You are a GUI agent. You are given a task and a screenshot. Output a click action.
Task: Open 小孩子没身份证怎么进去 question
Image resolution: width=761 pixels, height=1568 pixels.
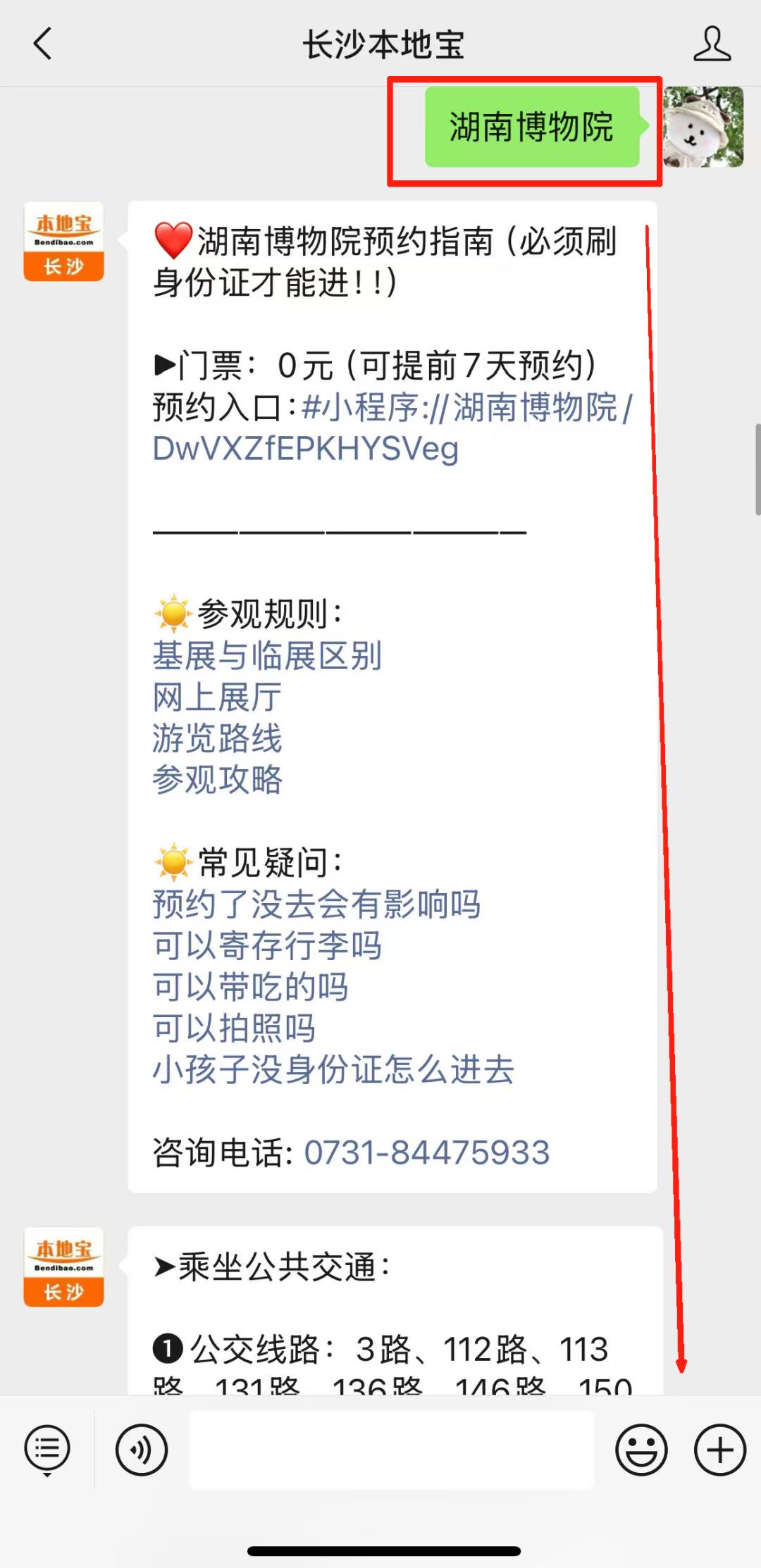coord(333,1070)
